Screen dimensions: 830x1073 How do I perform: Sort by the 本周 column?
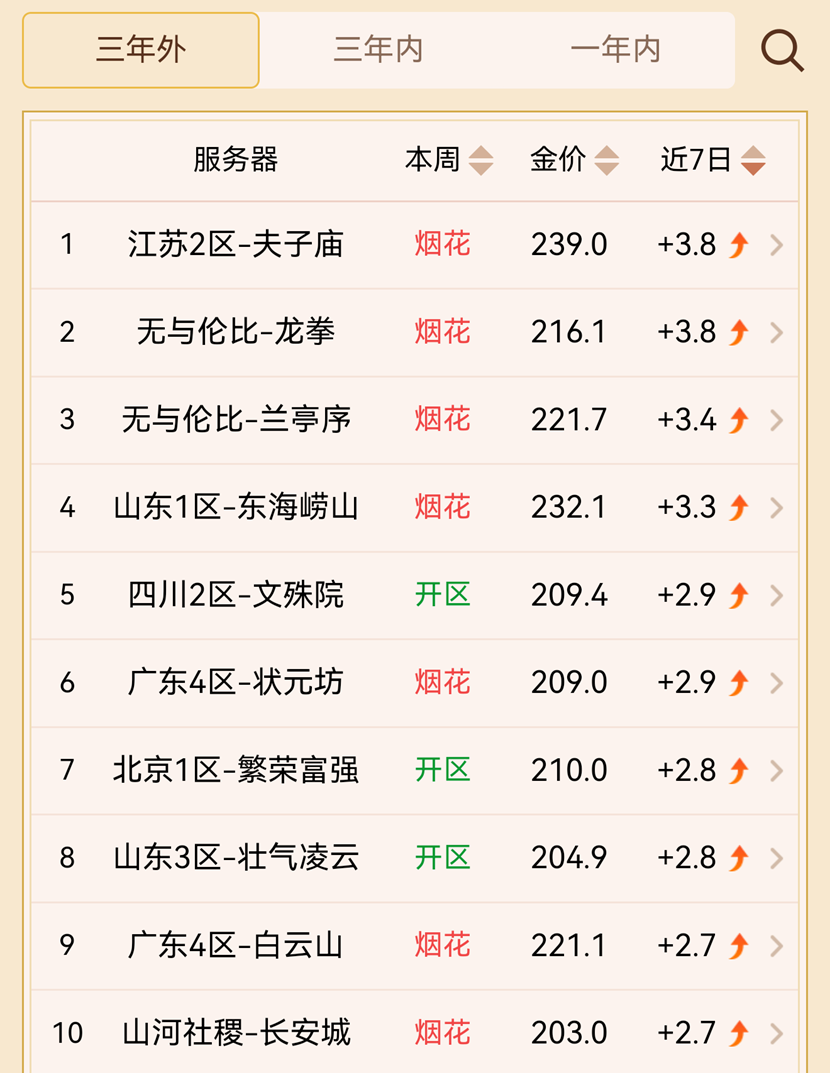point(449,160)
